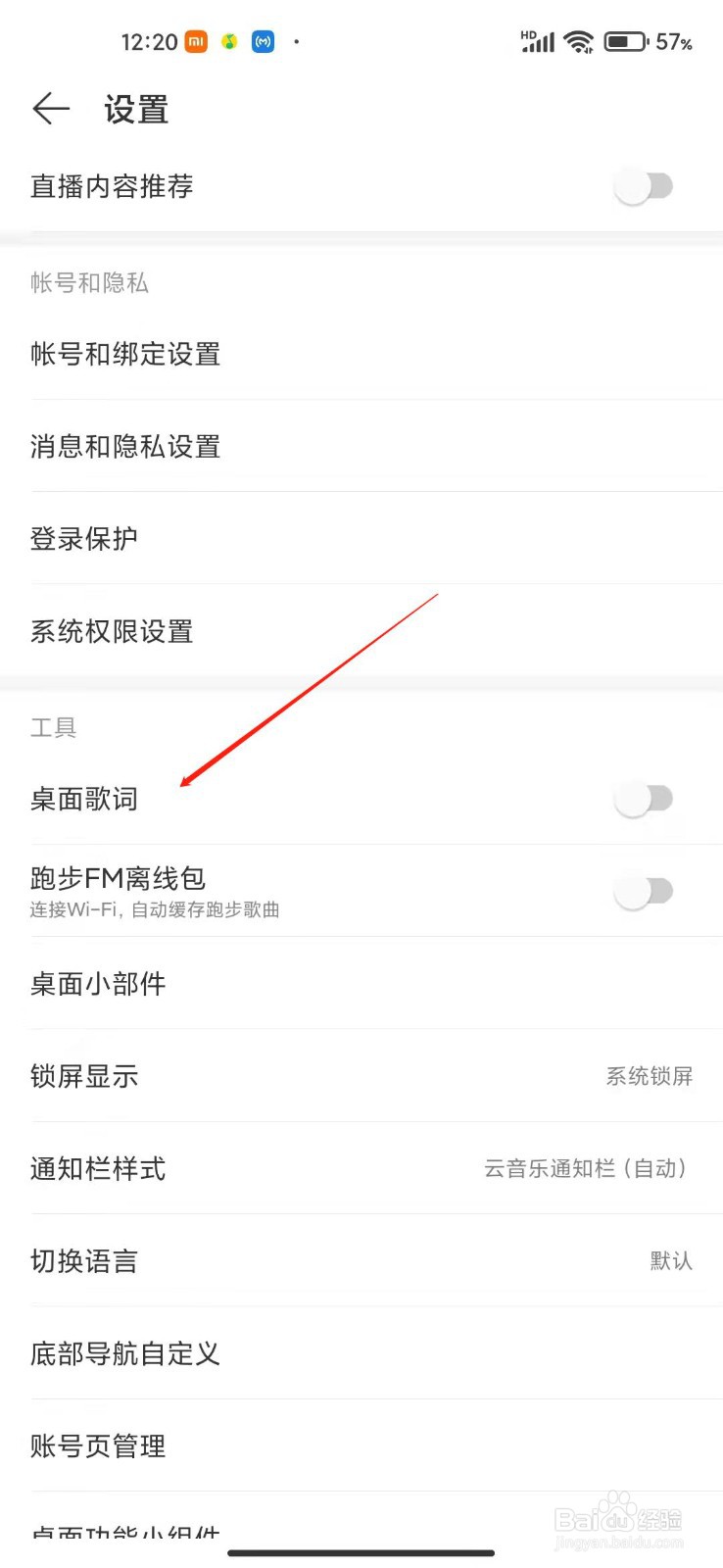The image size is (723, 1568).
Task: Tap the green messaging app icon in status bar
Action: [x=228, y=41]
